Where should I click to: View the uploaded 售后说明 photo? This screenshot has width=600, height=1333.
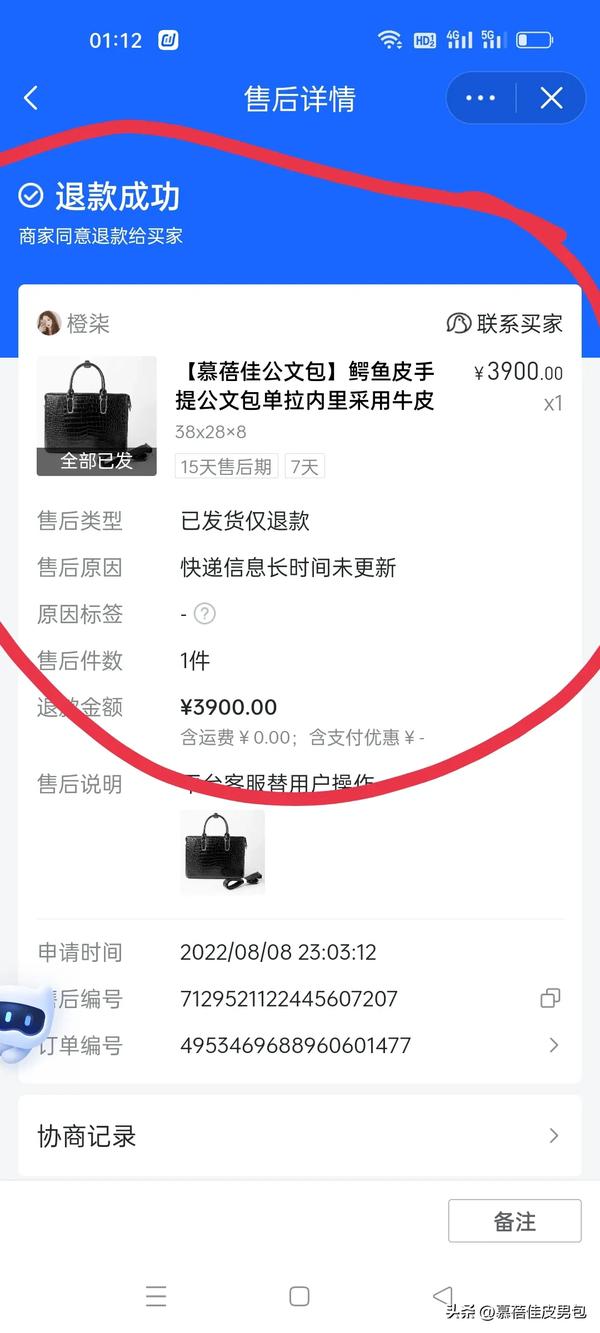coord(222,851)
